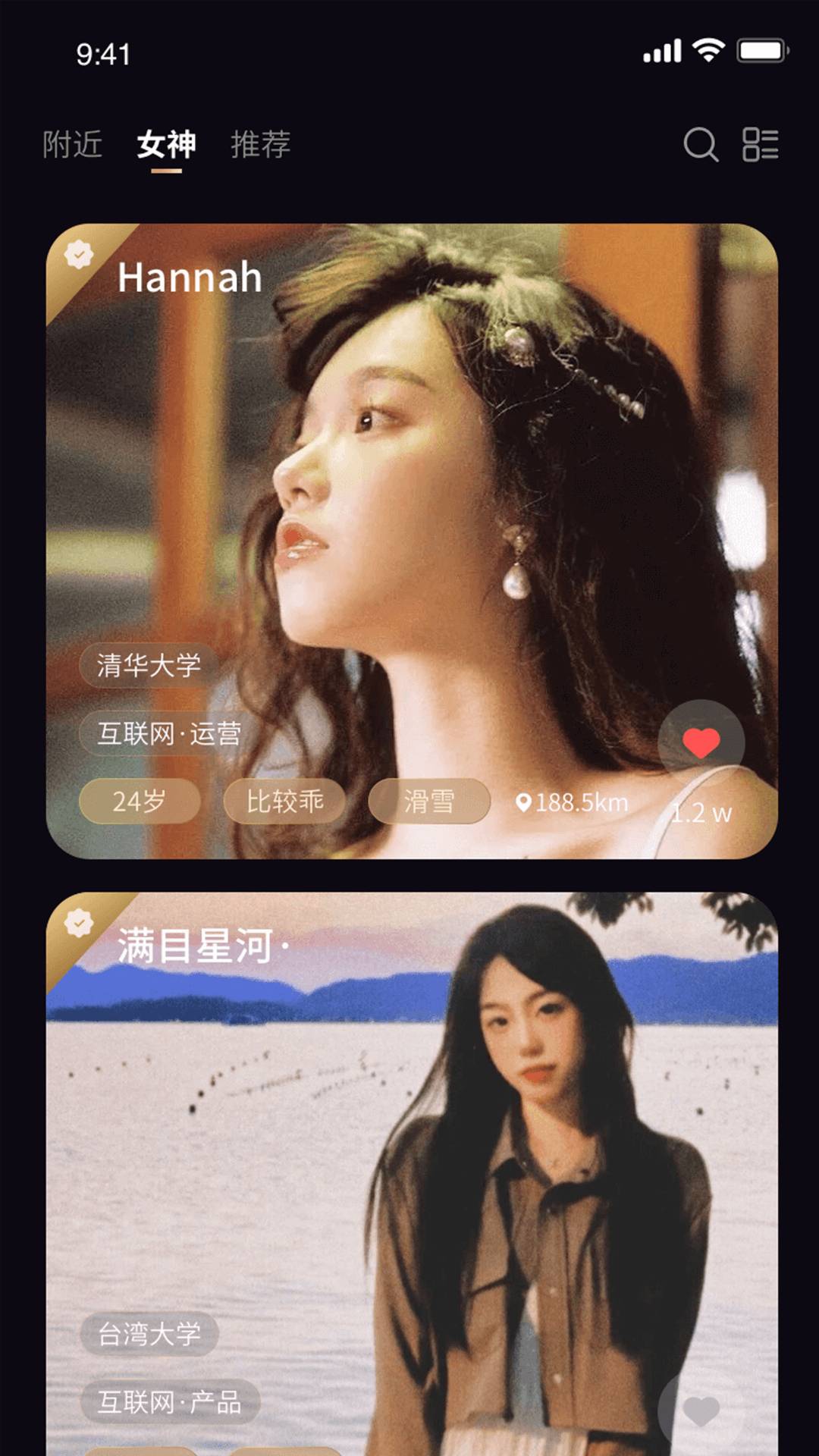Select the 女神 tab

point(166,144)
